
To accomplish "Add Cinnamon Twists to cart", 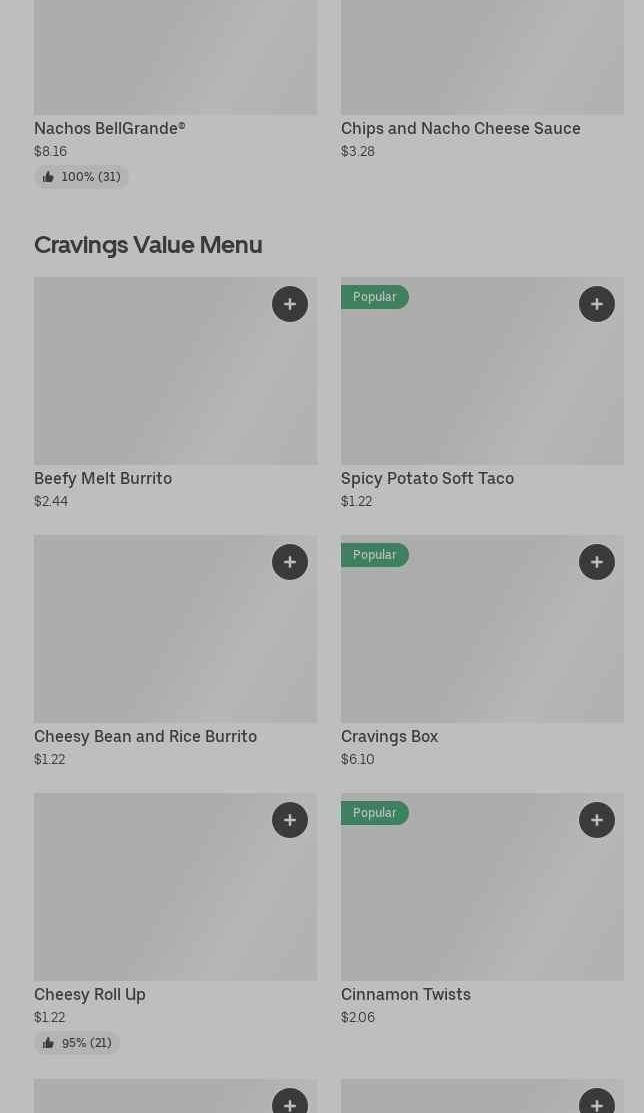I will [596, 820].
